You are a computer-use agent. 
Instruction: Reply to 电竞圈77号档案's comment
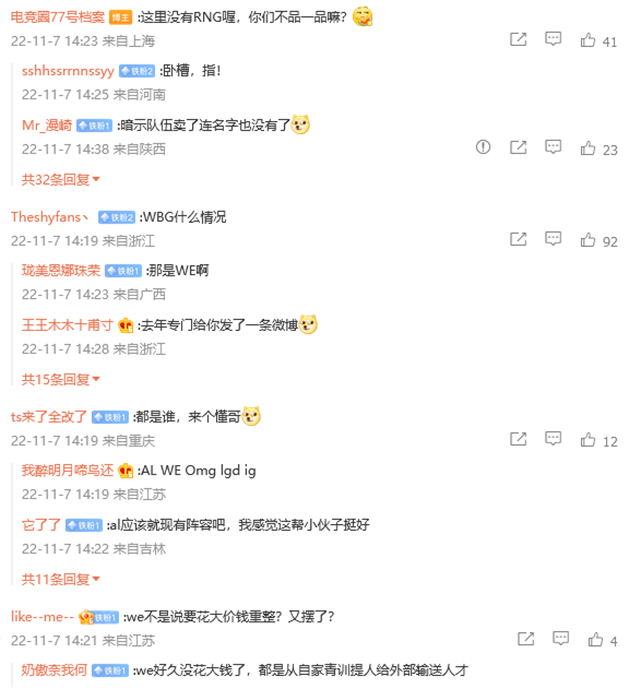tap(553, 40)
